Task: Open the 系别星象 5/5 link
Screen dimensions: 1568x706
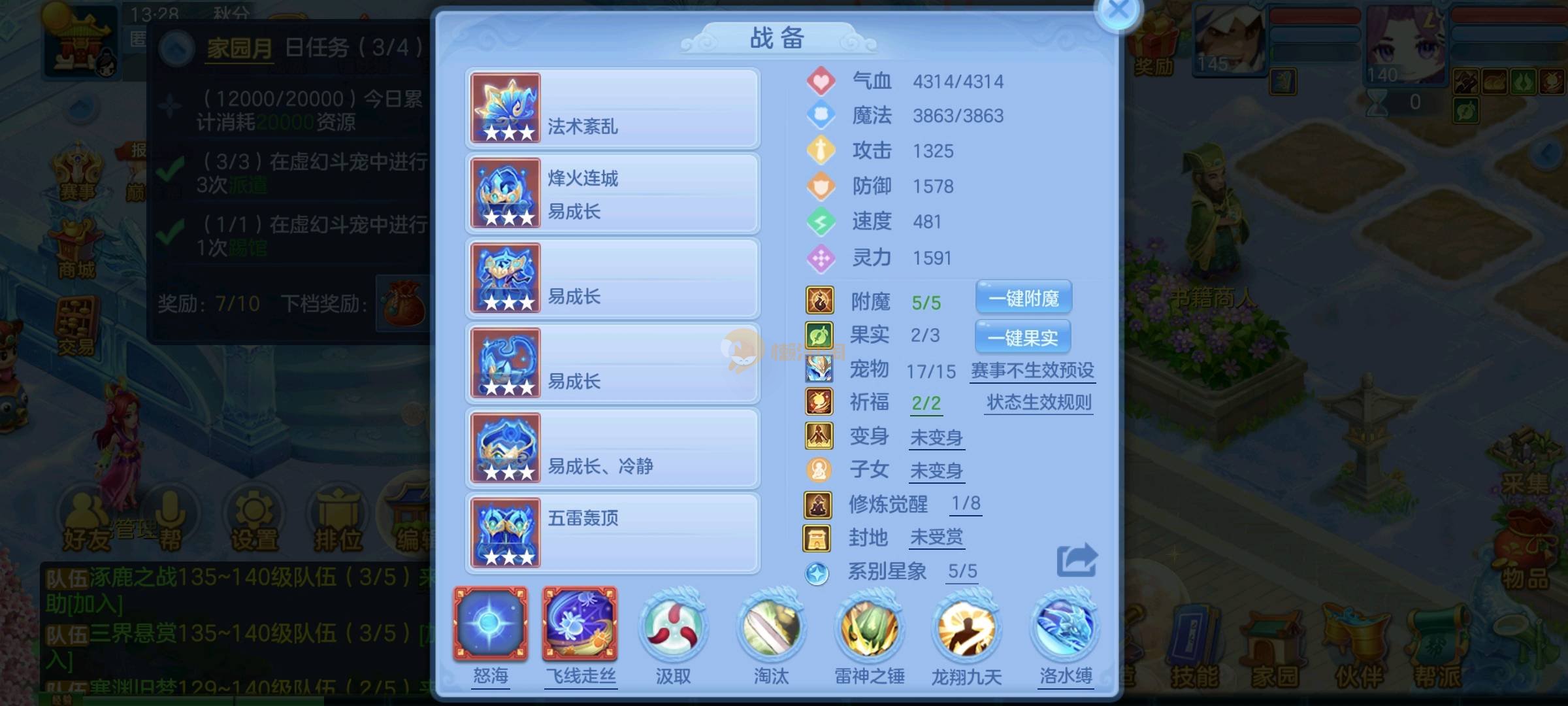Action: click(962, 571)
